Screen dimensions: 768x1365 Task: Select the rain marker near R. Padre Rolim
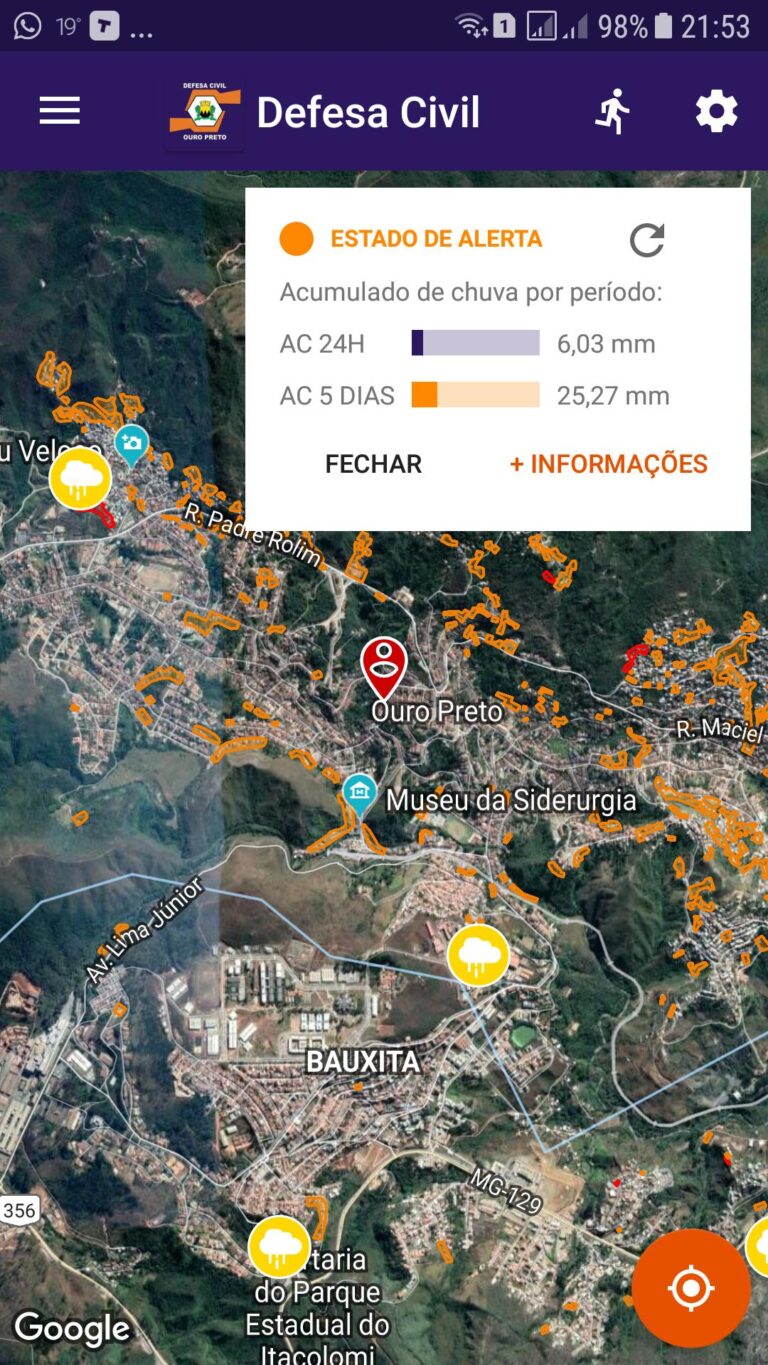point(80,479)
